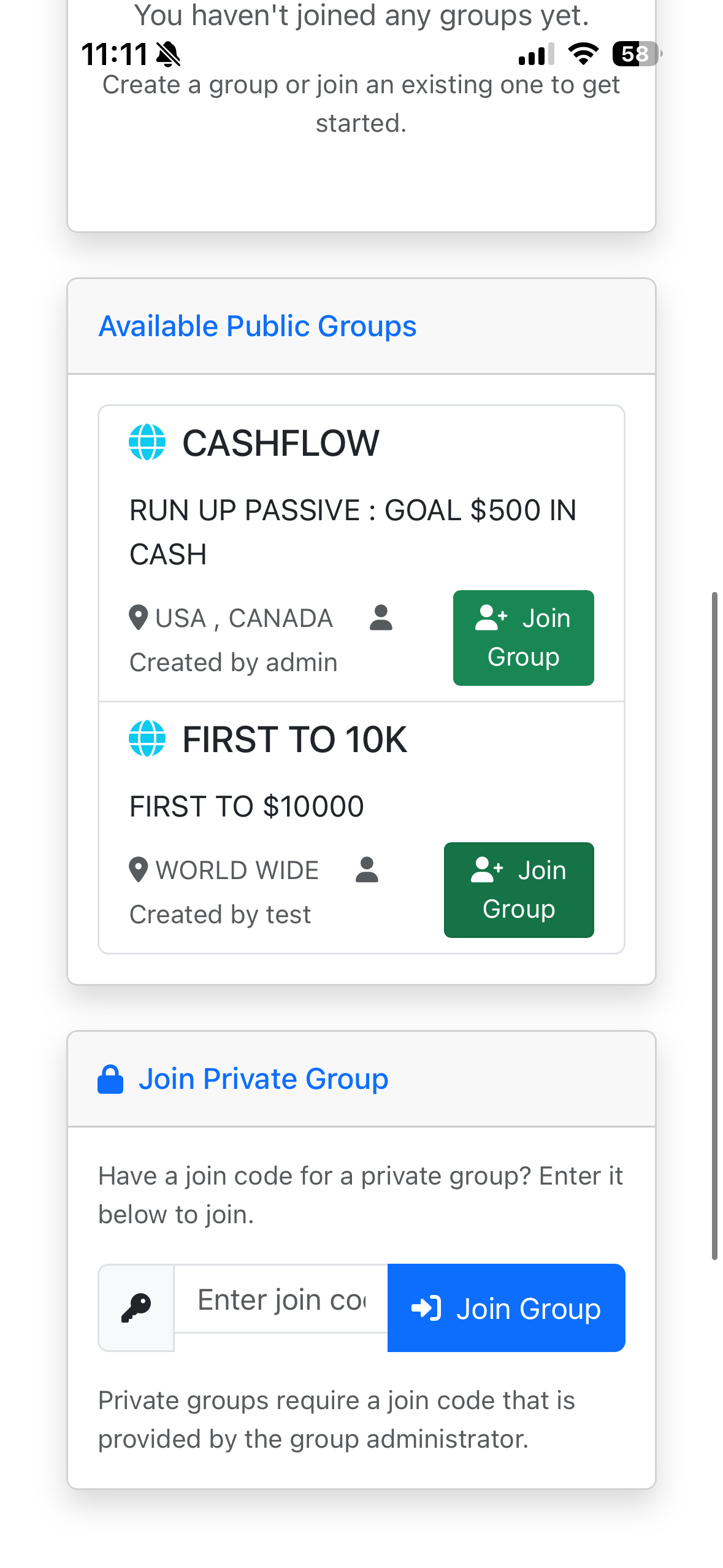Open the Join Private Group section
The height and width of the screenshot is (1568, 723).
(x=264, y=1078)
